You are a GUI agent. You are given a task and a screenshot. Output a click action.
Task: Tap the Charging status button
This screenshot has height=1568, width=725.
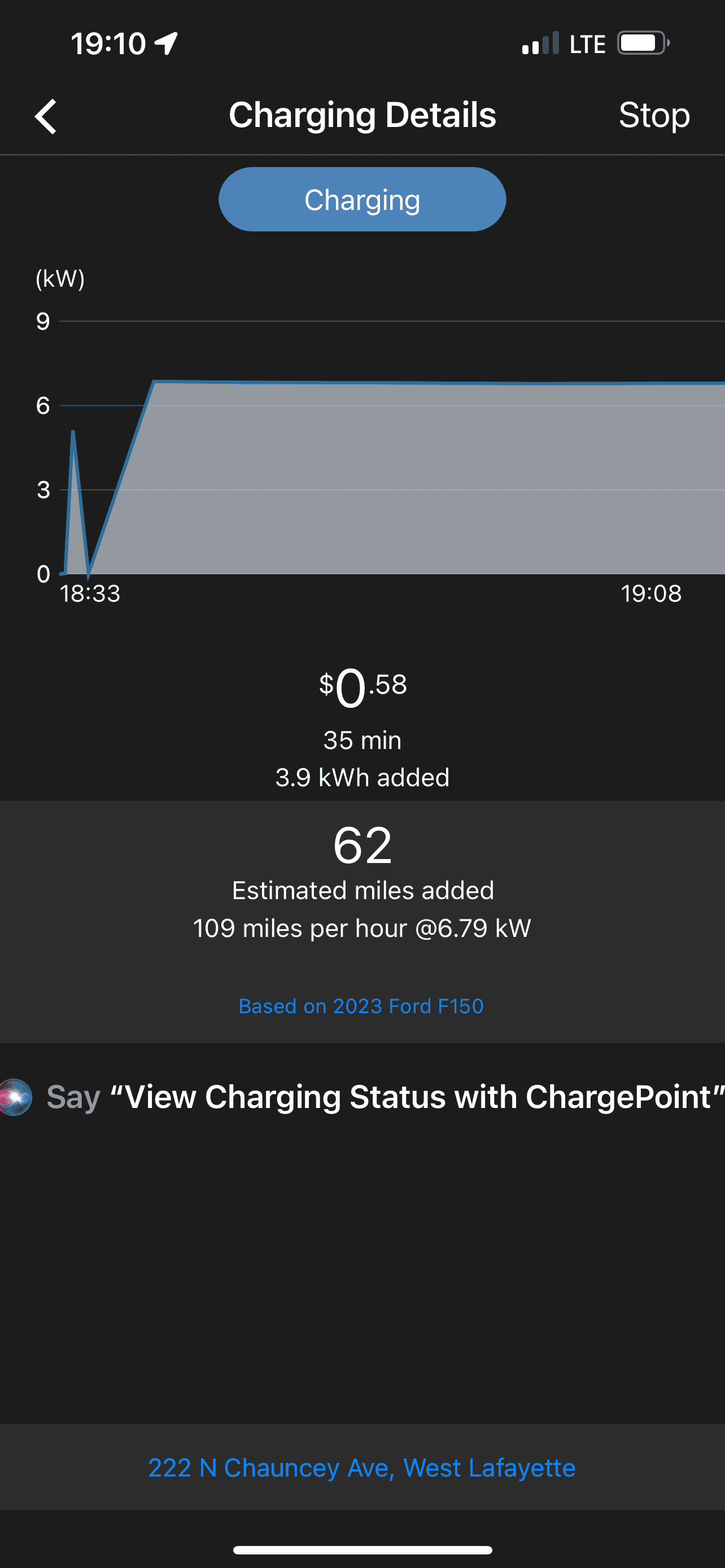pyautogui.click(x=362, y=200)
